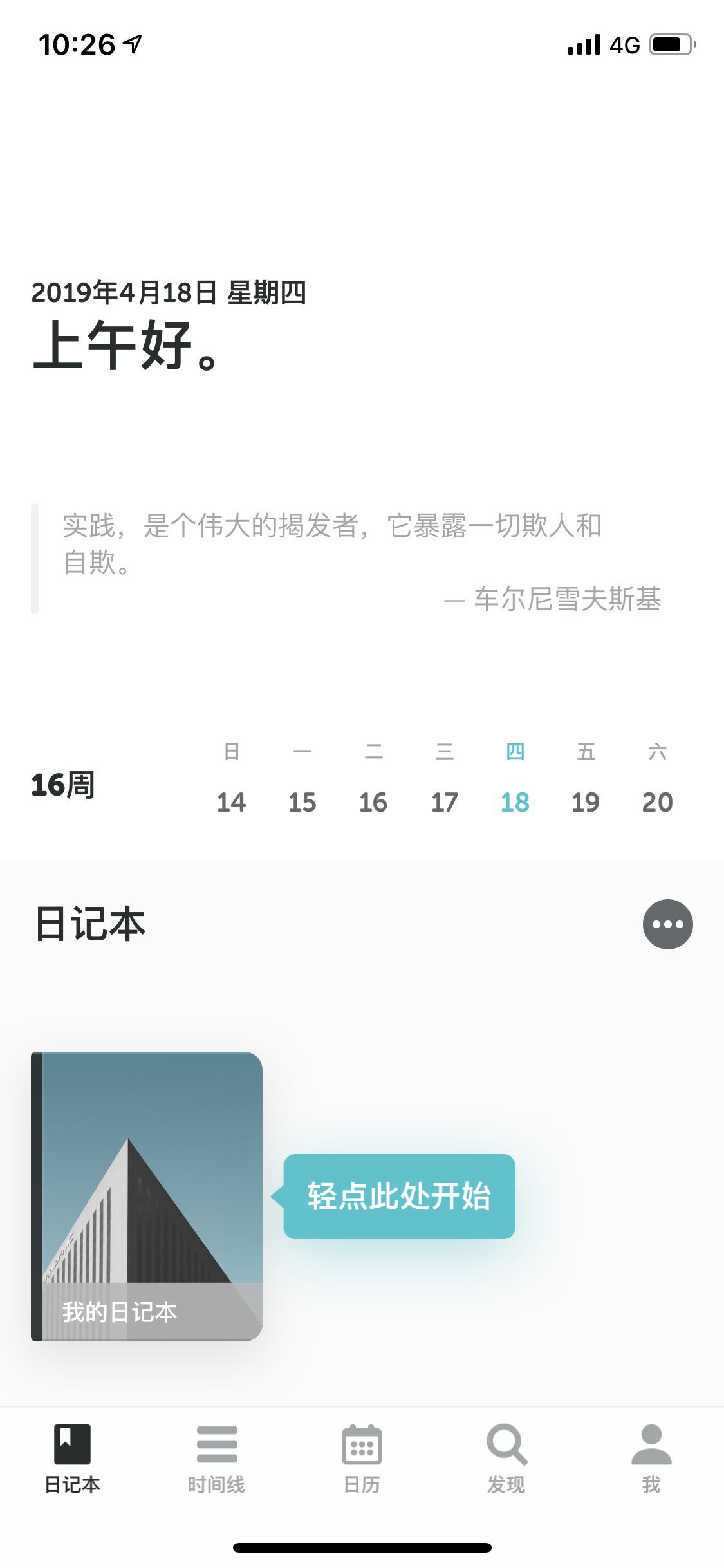This screenshot has height=1568, width=724.
Task: Select date 15 in the week row
Action: (x=302, y=802)
